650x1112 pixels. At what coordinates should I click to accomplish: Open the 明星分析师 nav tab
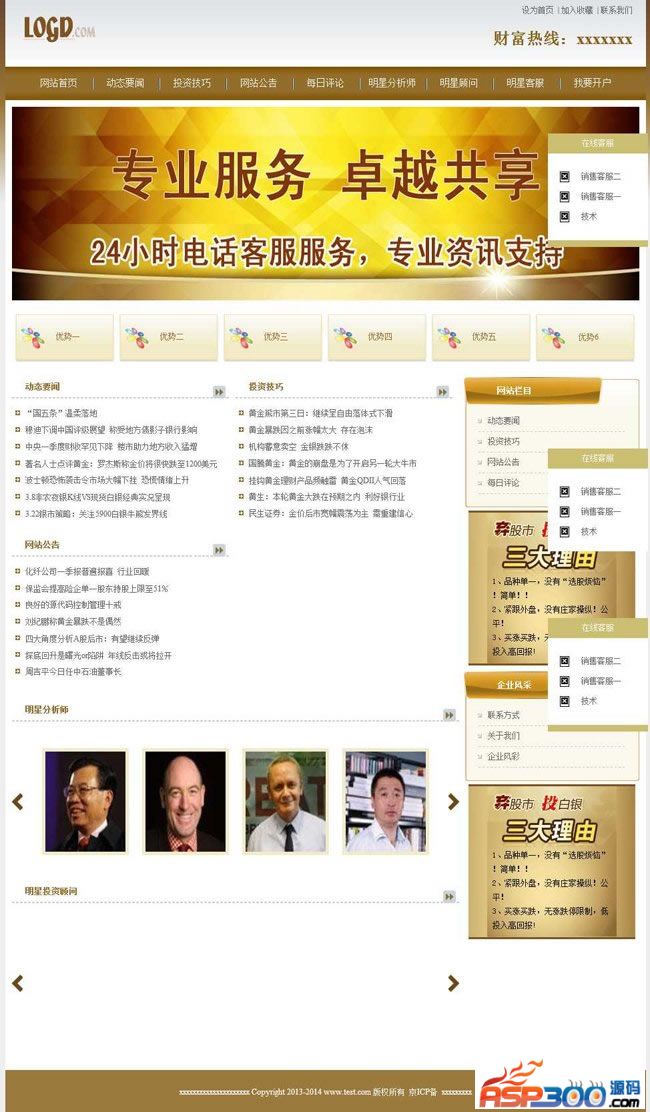tap(392, 83)
